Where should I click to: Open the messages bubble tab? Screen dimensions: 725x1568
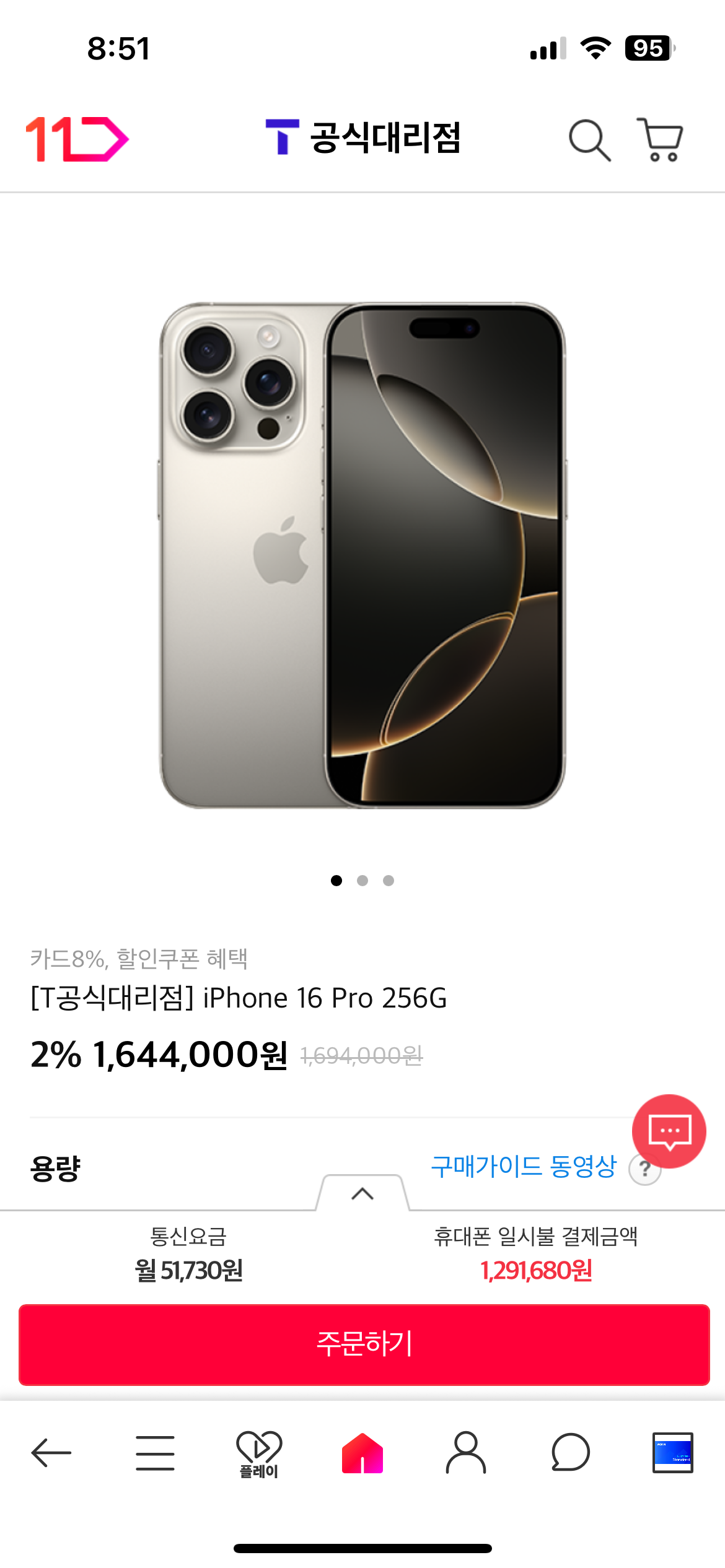[x=570, y=1452]
